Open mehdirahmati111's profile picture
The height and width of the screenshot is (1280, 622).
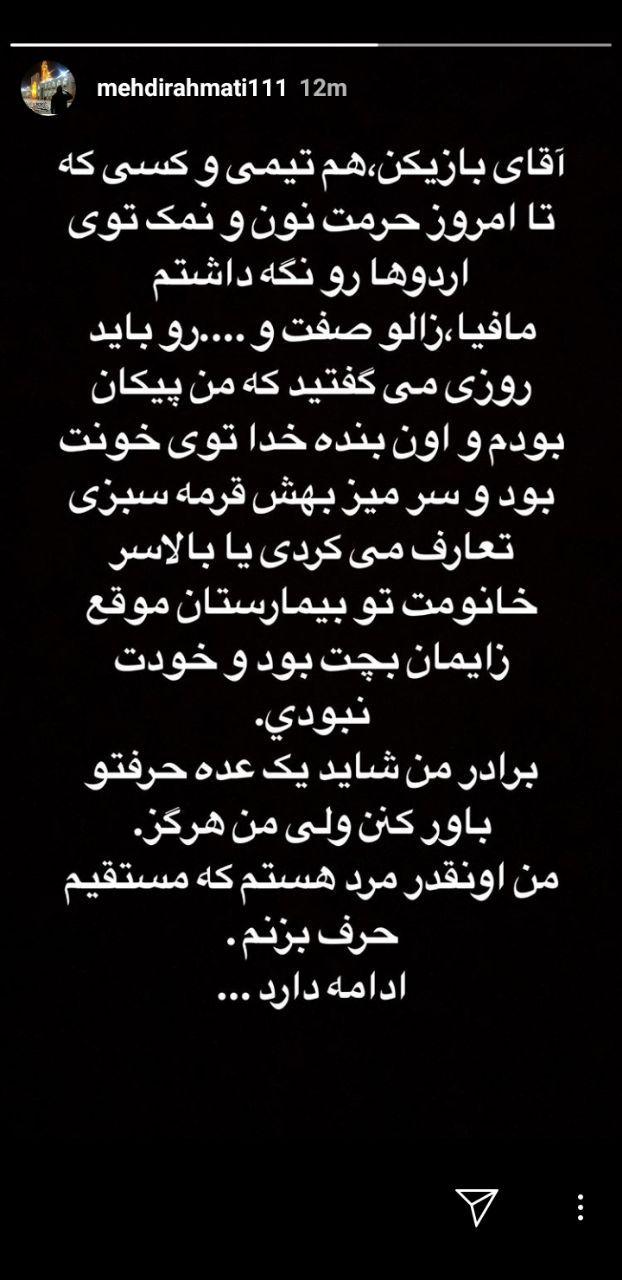pos(48,88)
